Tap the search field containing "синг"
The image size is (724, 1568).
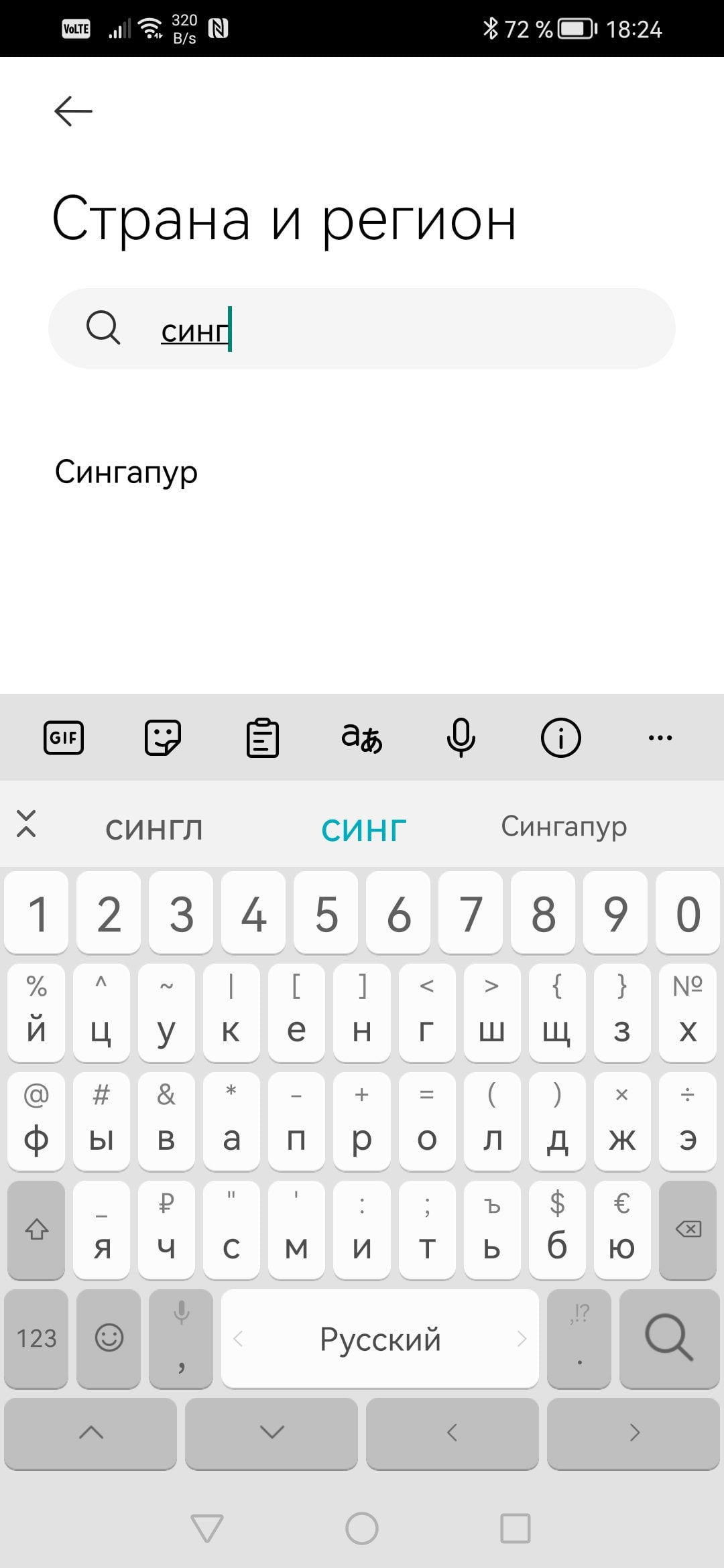[362, 328]
